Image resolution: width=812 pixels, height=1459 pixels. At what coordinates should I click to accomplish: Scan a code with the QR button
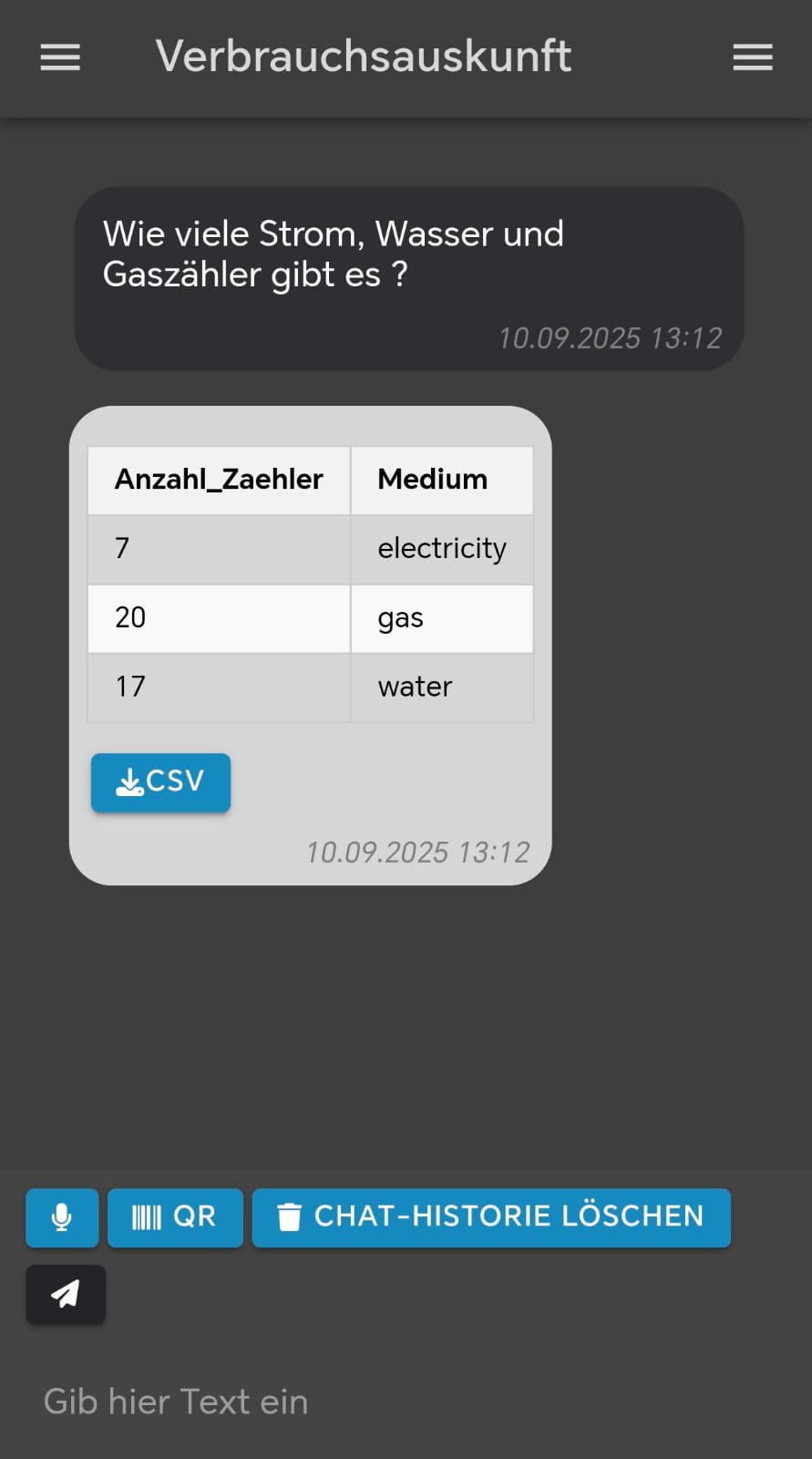[x=175, y=1217]
